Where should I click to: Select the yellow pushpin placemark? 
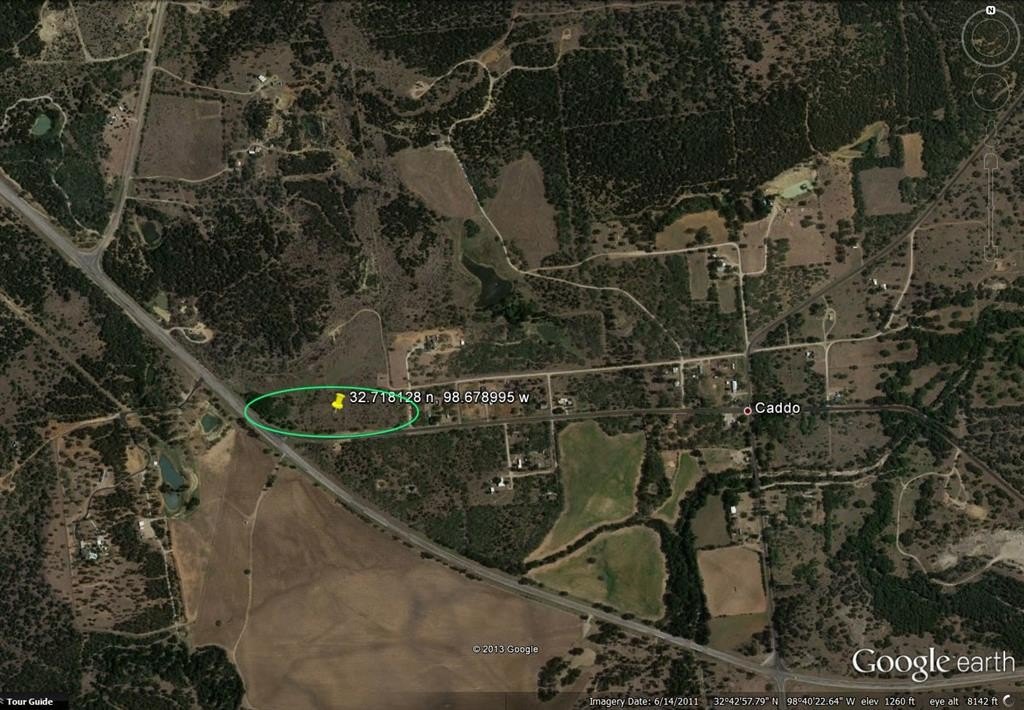[338, 402]
